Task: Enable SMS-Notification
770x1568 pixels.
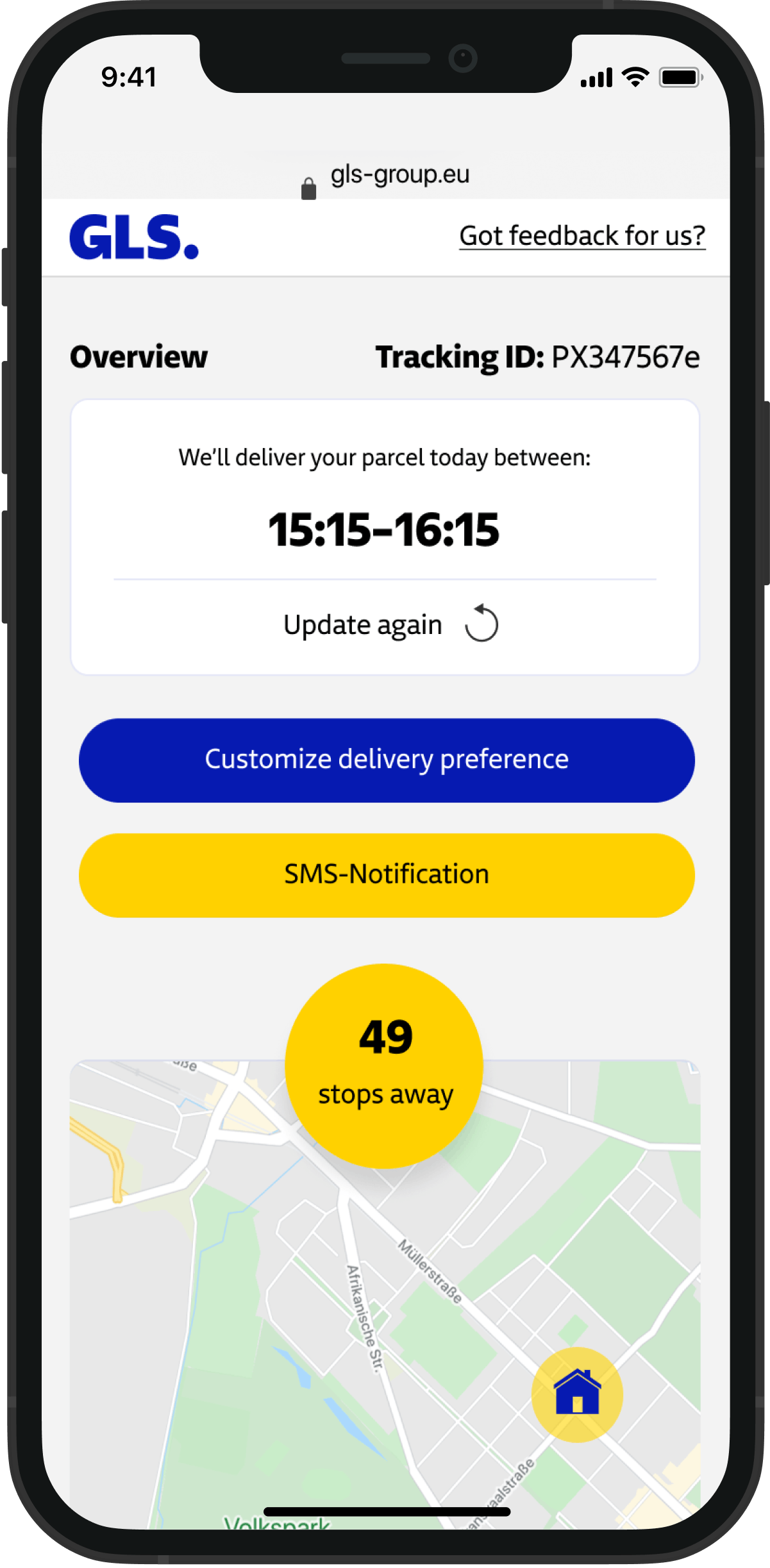Action: [x=387, y=874]
